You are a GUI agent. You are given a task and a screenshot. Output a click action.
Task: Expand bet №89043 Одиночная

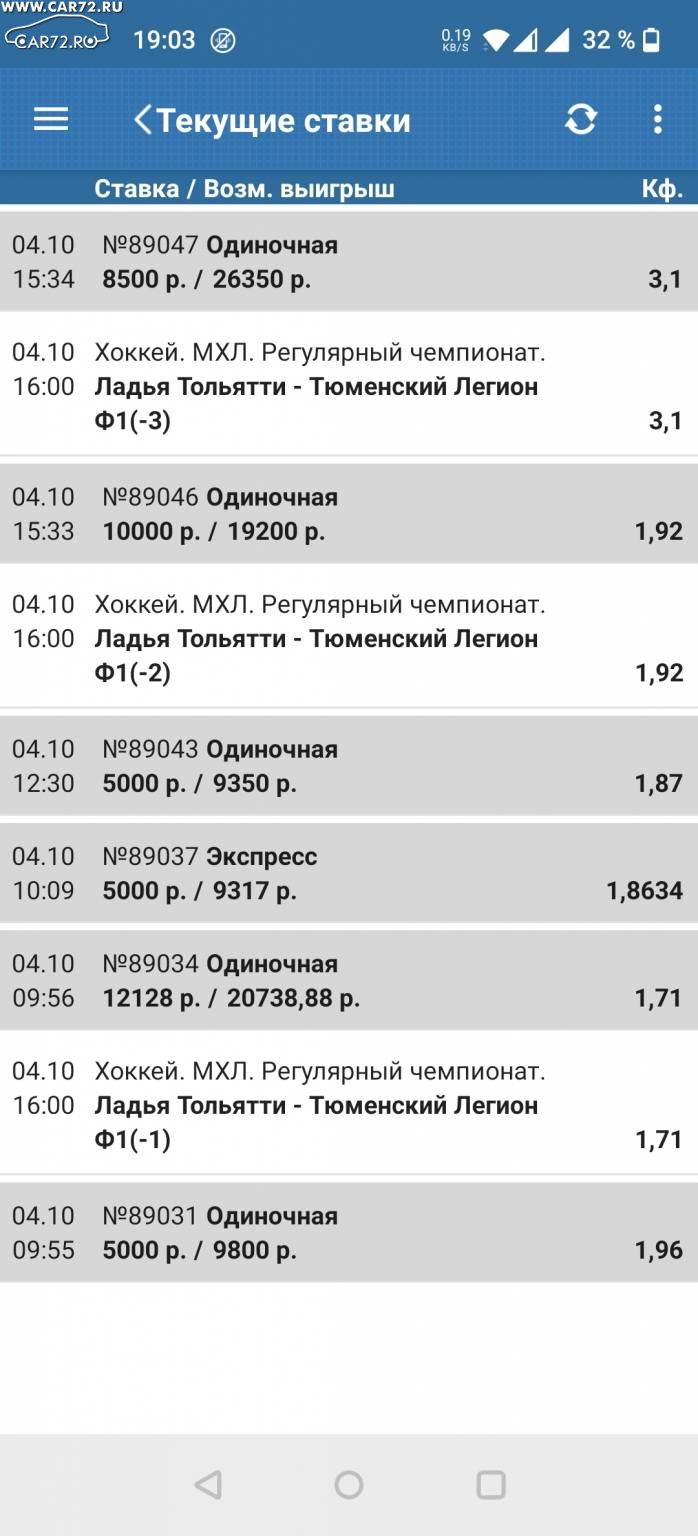[x=349, y=765]
